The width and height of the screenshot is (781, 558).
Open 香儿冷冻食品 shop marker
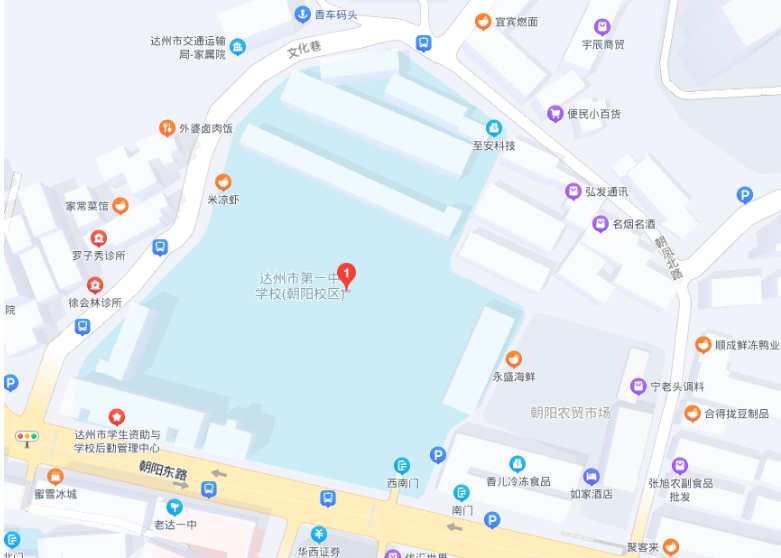pos(517,464)
